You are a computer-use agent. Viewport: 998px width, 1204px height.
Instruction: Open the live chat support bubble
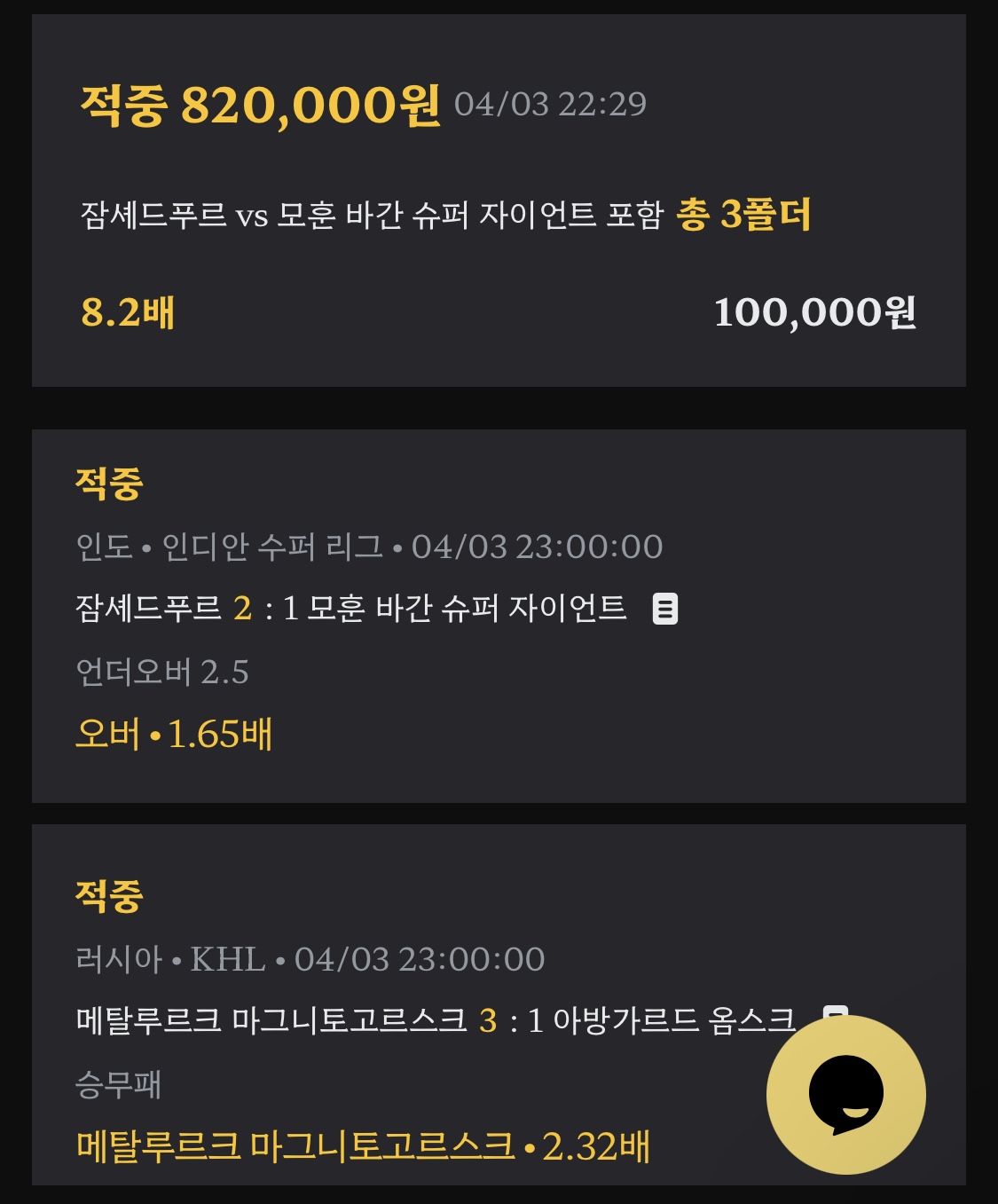tap(845, 1095)
